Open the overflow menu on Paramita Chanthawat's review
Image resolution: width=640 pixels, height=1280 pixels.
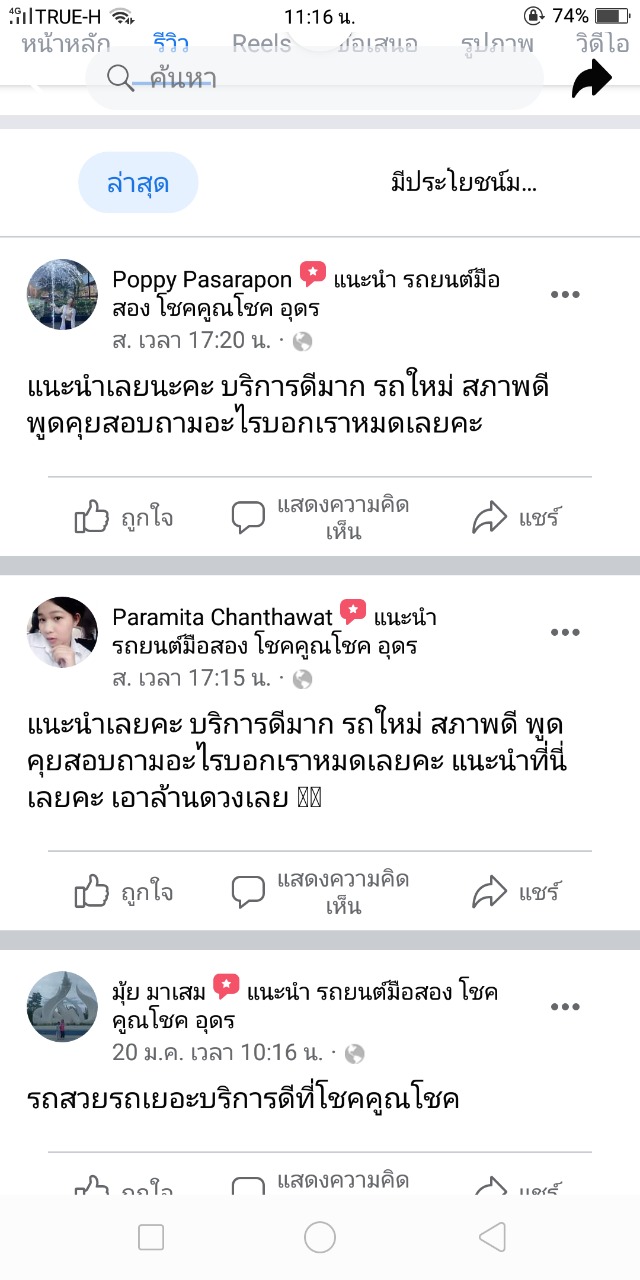click(x=565, y=632)
